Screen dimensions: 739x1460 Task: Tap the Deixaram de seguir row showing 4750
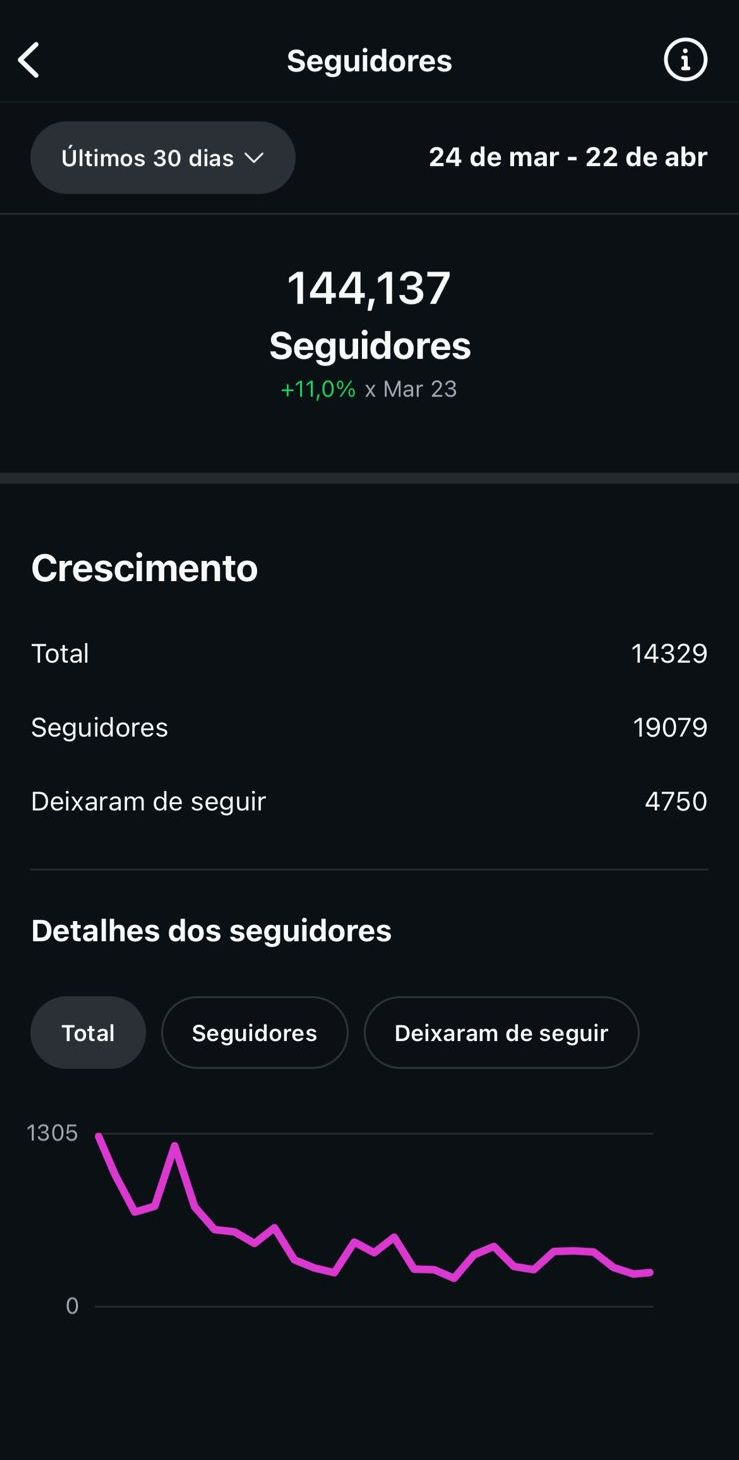pos(370,801)
